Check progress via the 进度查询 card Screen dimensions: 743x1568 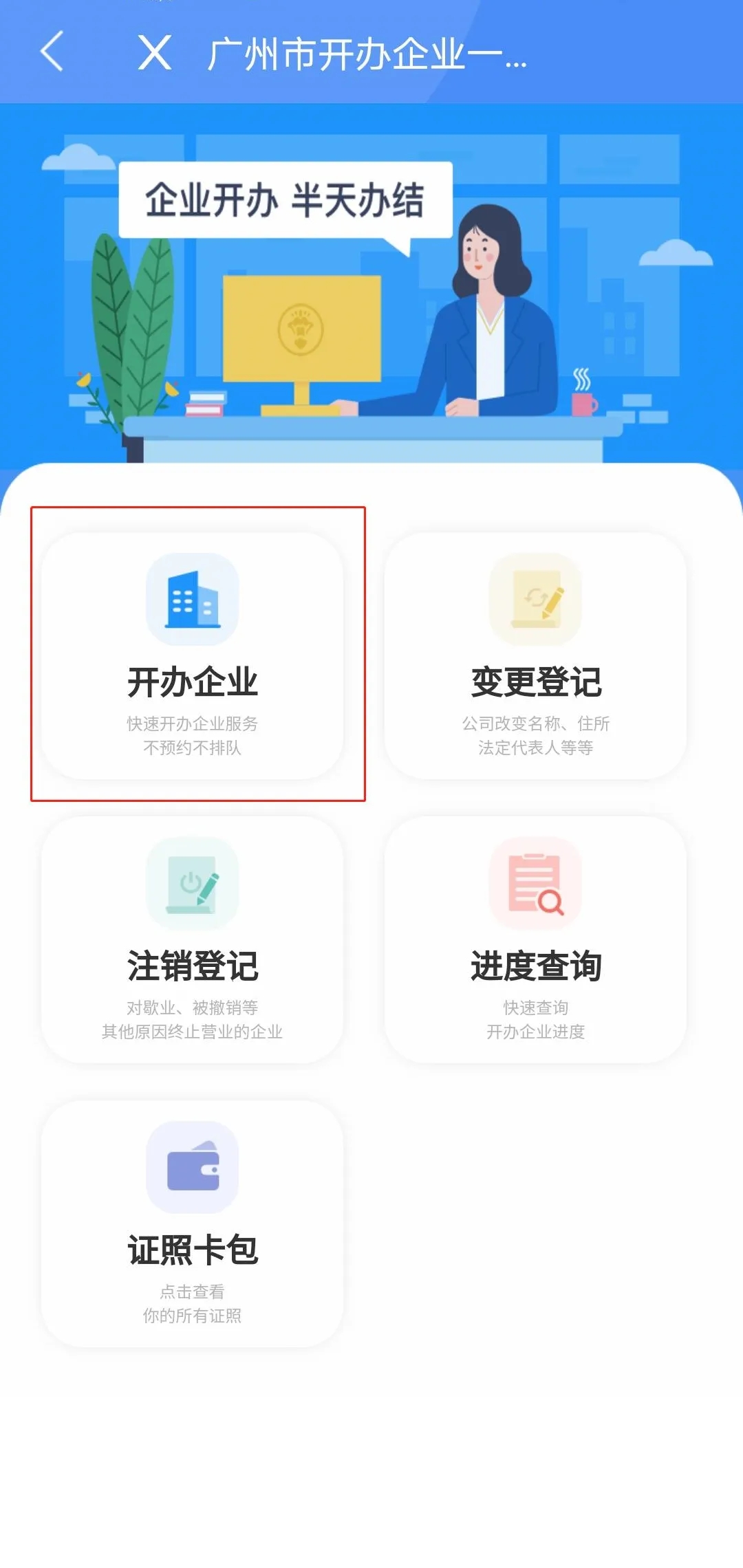(x=535, y=939)
